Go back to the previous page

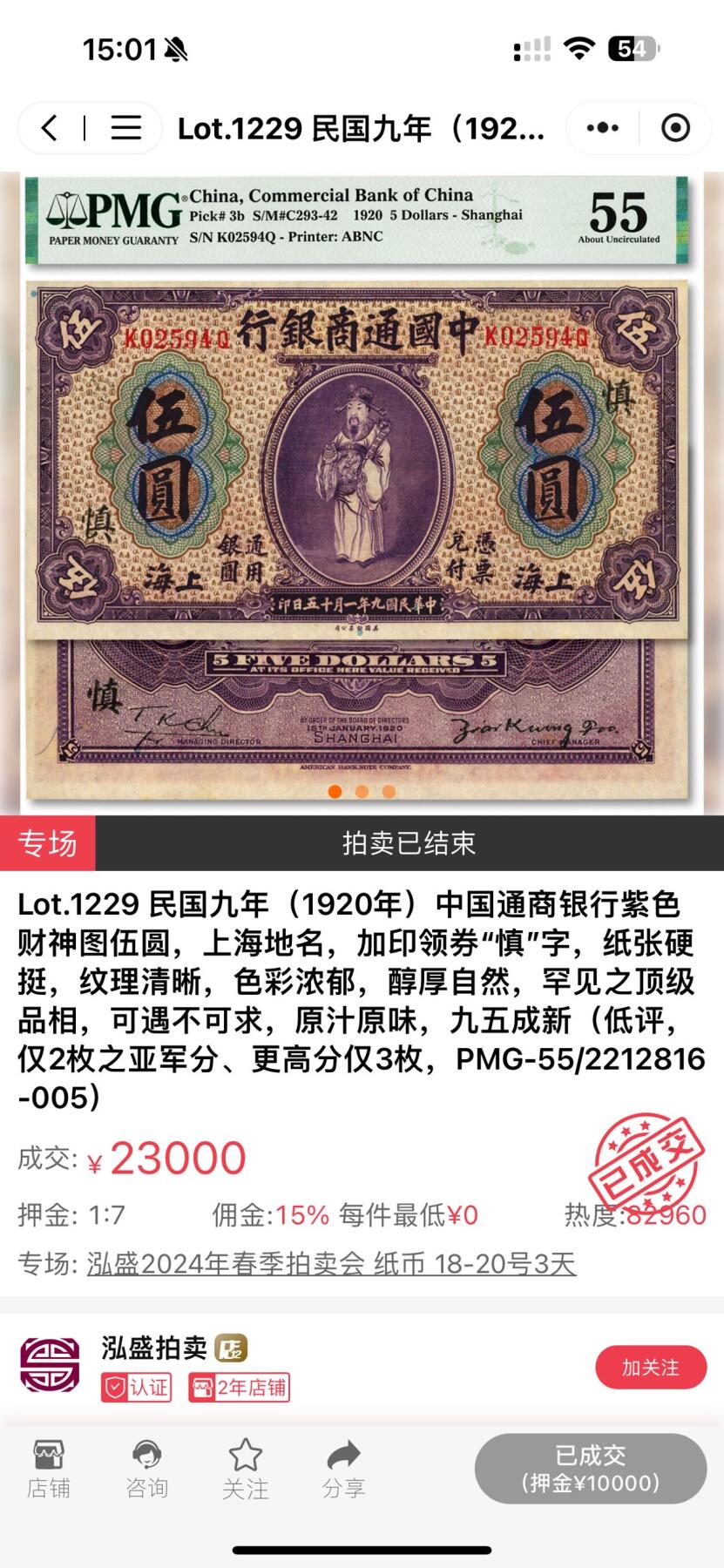tap(51, 128)
